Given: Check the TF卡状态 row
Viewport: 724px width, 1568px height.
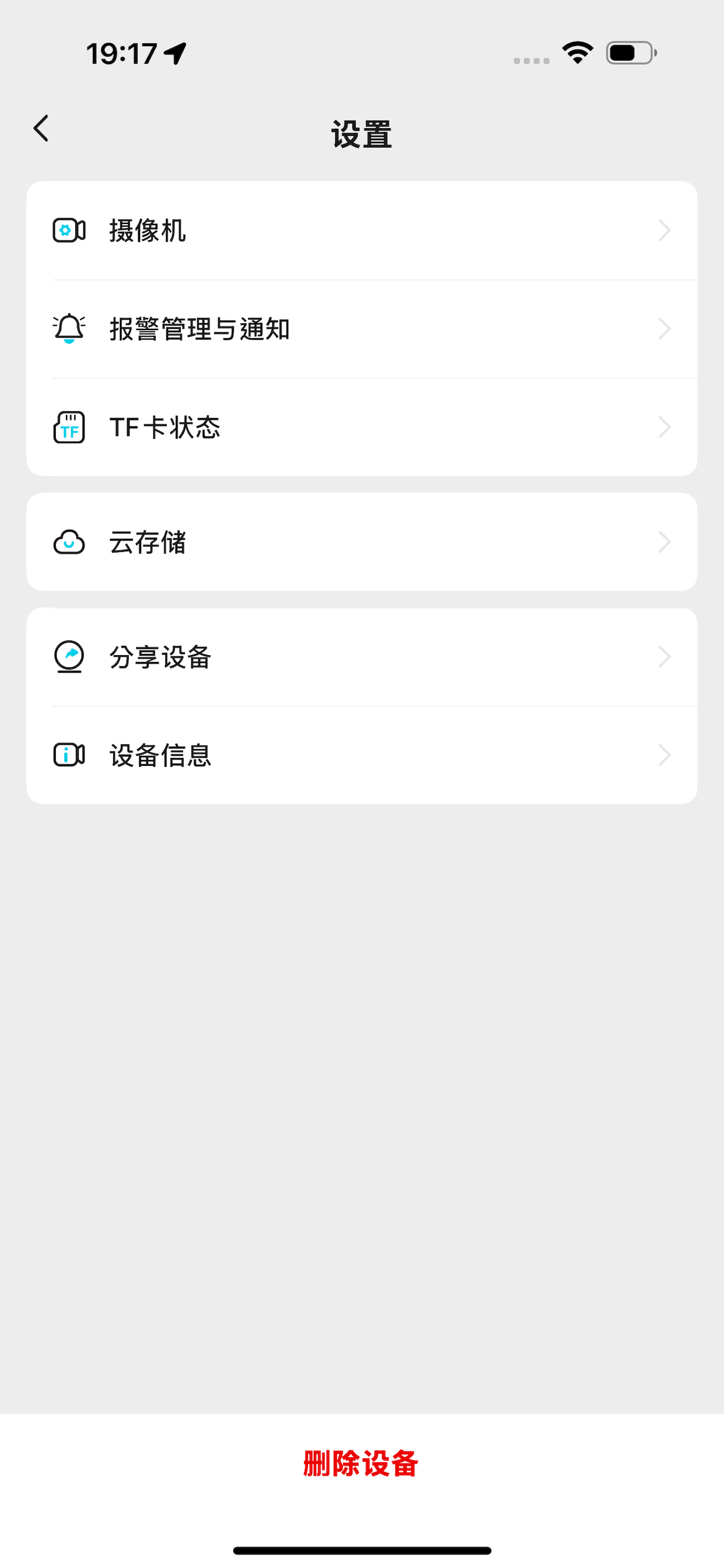Looking at the screenshot, I should [x=362, y=428].
